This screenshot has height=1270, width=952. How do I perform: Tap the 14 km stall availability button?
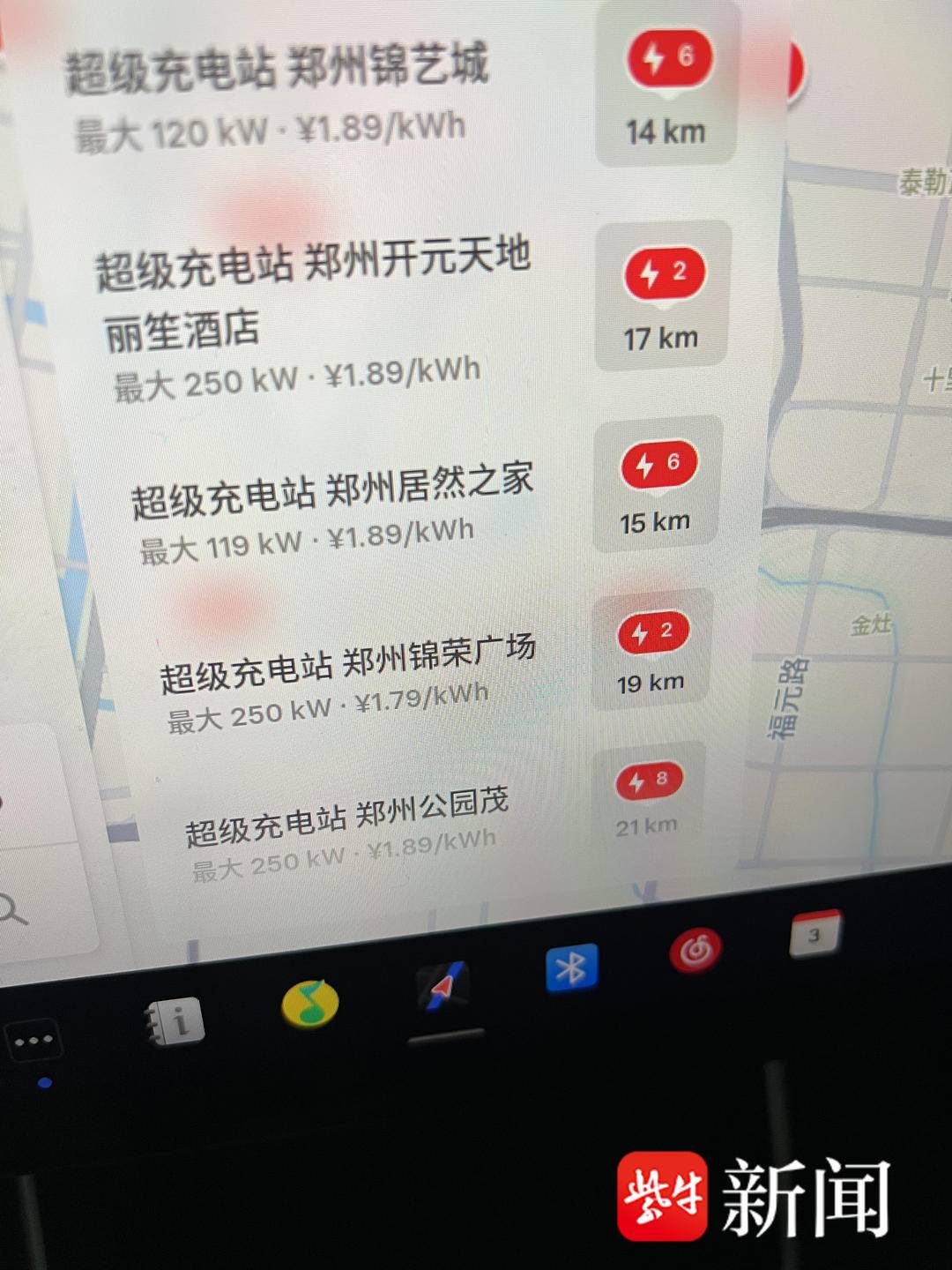click(667, 85)
